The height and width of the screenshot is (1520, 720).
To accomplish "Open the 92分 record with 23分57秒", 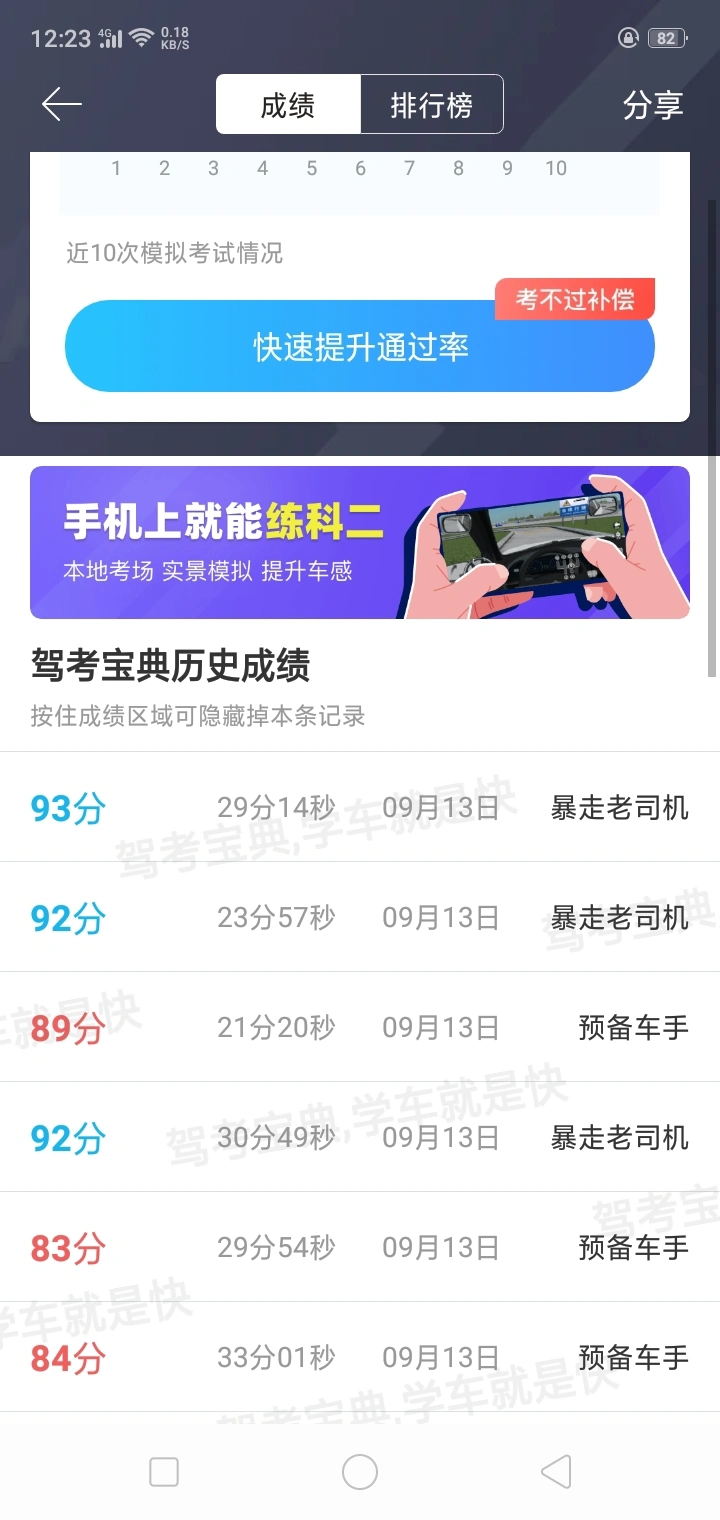I will (x=360, y=917).
